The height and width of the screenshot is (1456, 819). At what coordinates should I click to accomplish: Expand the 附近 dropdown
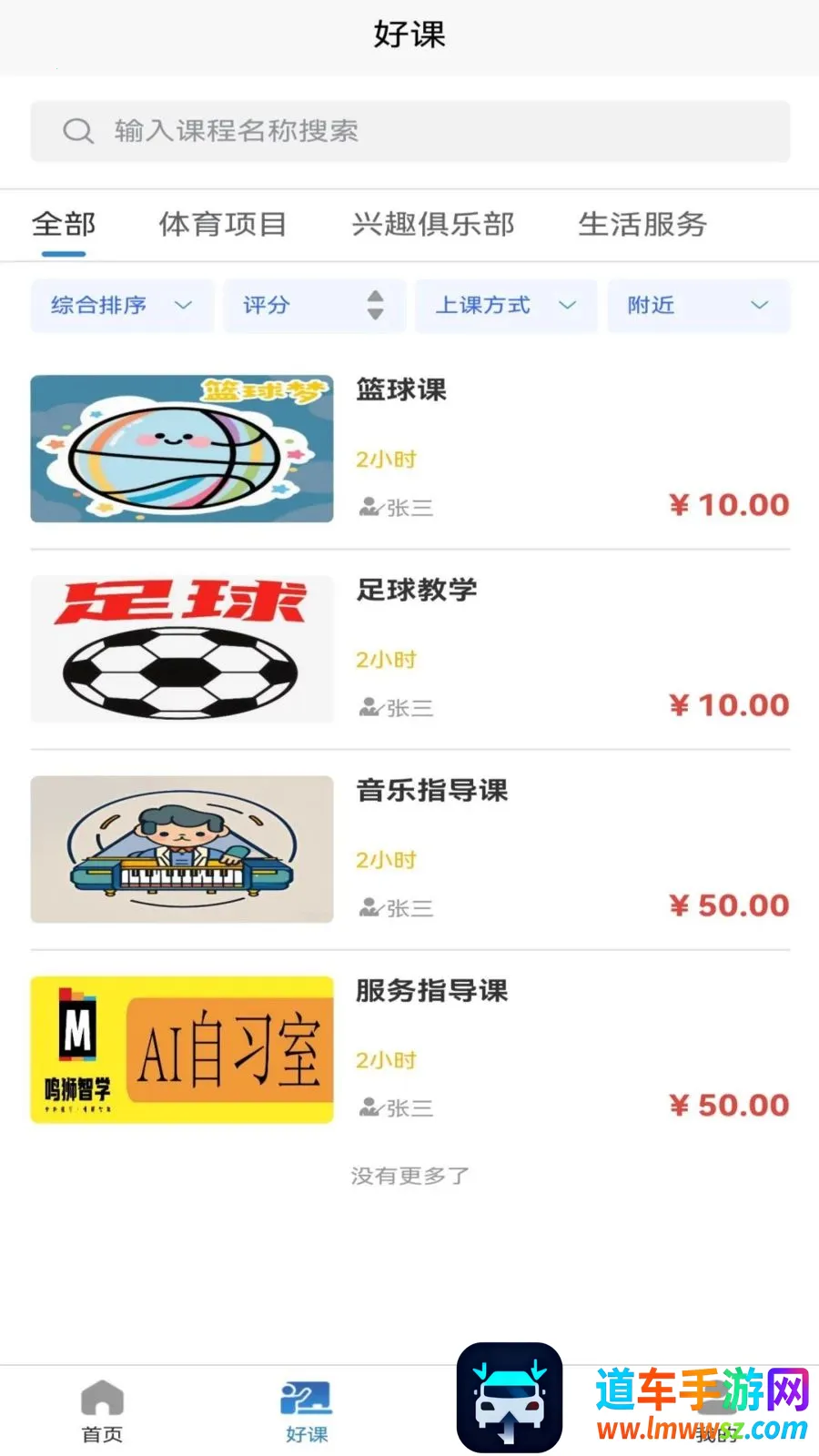pyautogui.click(x=698, y=306)
